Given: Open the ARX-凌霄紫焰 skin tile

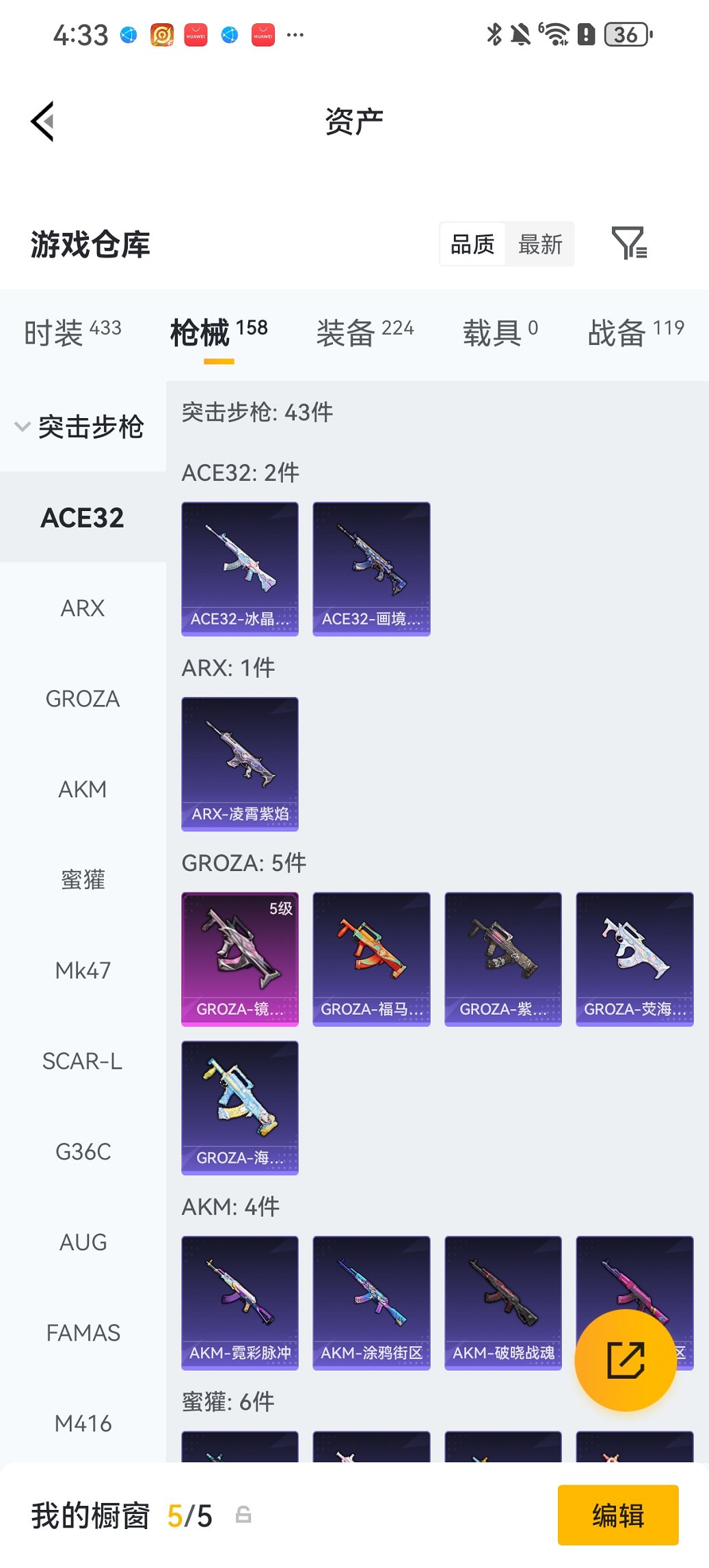Looking at the screenshot, I should point(240,763).
